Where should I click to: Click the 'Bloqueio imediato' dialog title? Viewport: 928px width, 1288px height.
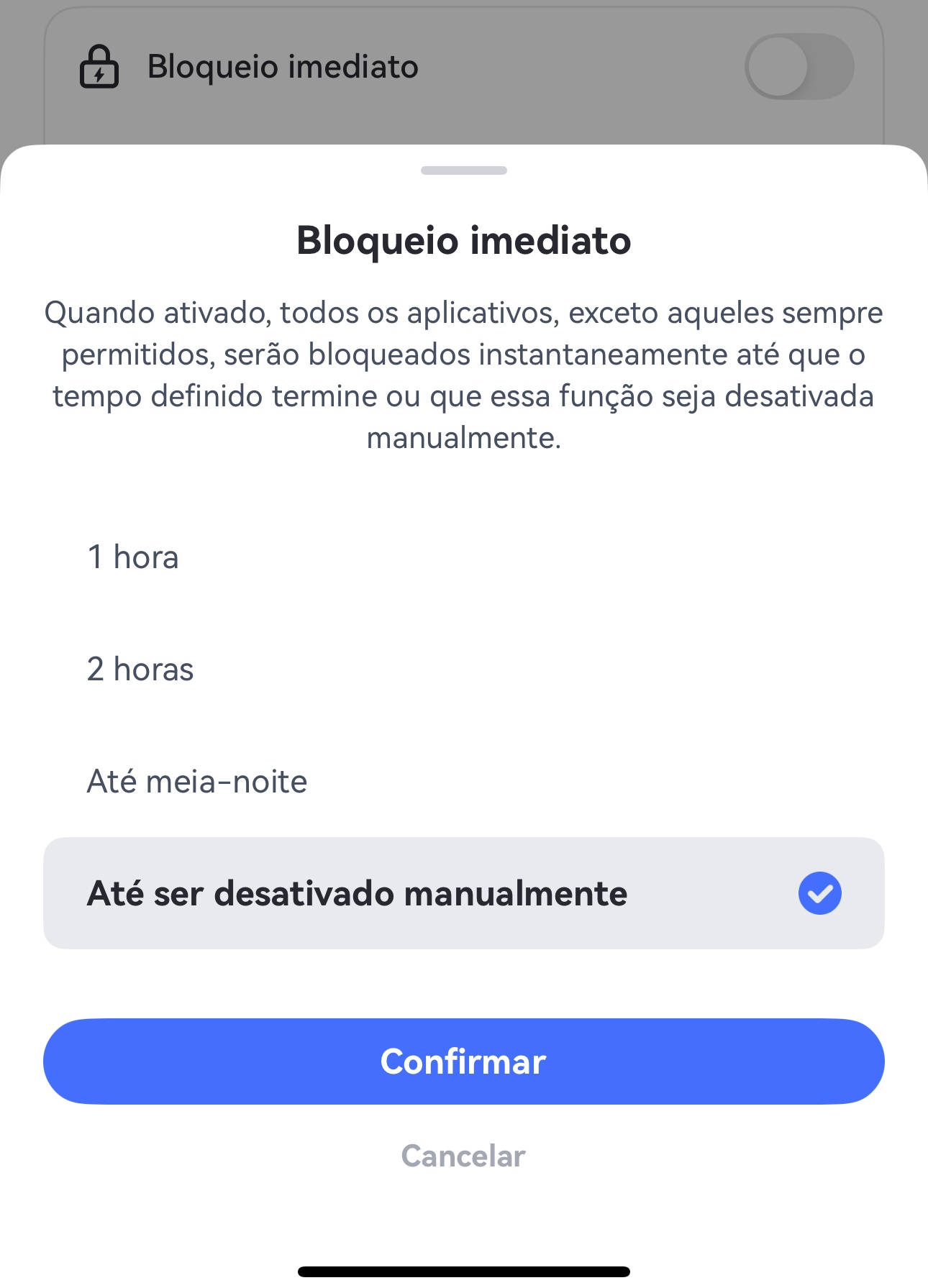pyautogui.click(x=463, y=242)
